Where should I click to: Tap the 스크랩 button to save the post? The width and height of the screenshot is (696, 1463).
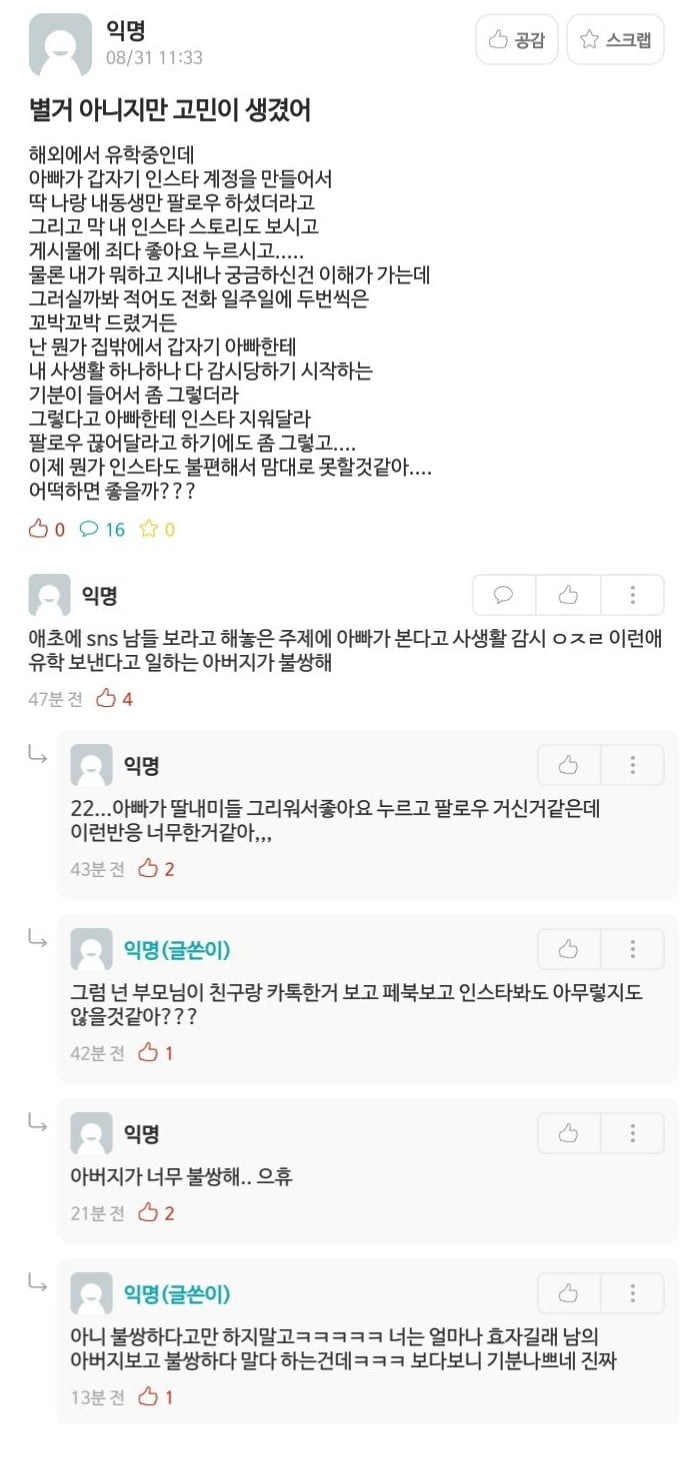click(615, 40)
